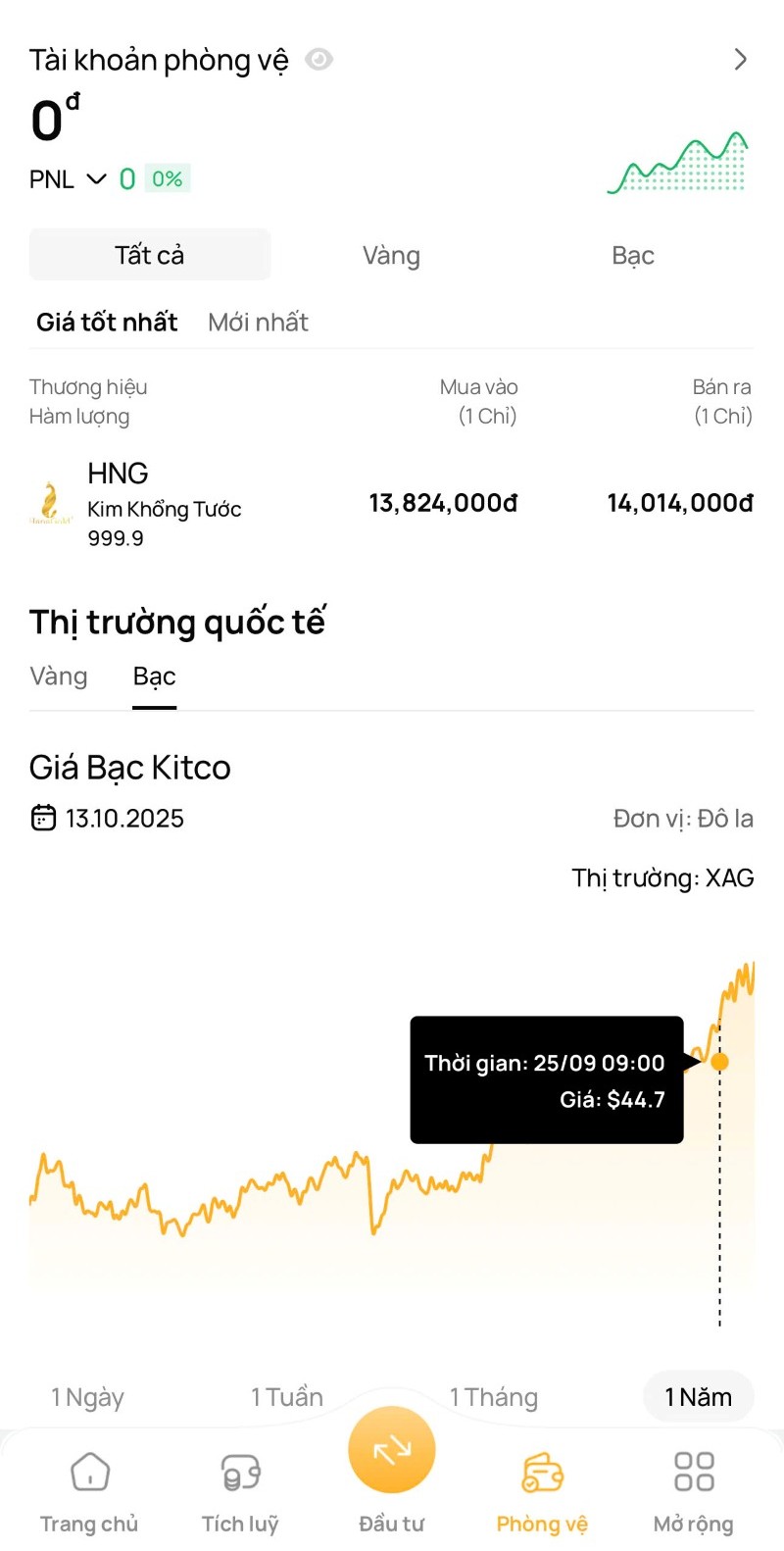Click the 1 Tháng range button

[495, 1396]
